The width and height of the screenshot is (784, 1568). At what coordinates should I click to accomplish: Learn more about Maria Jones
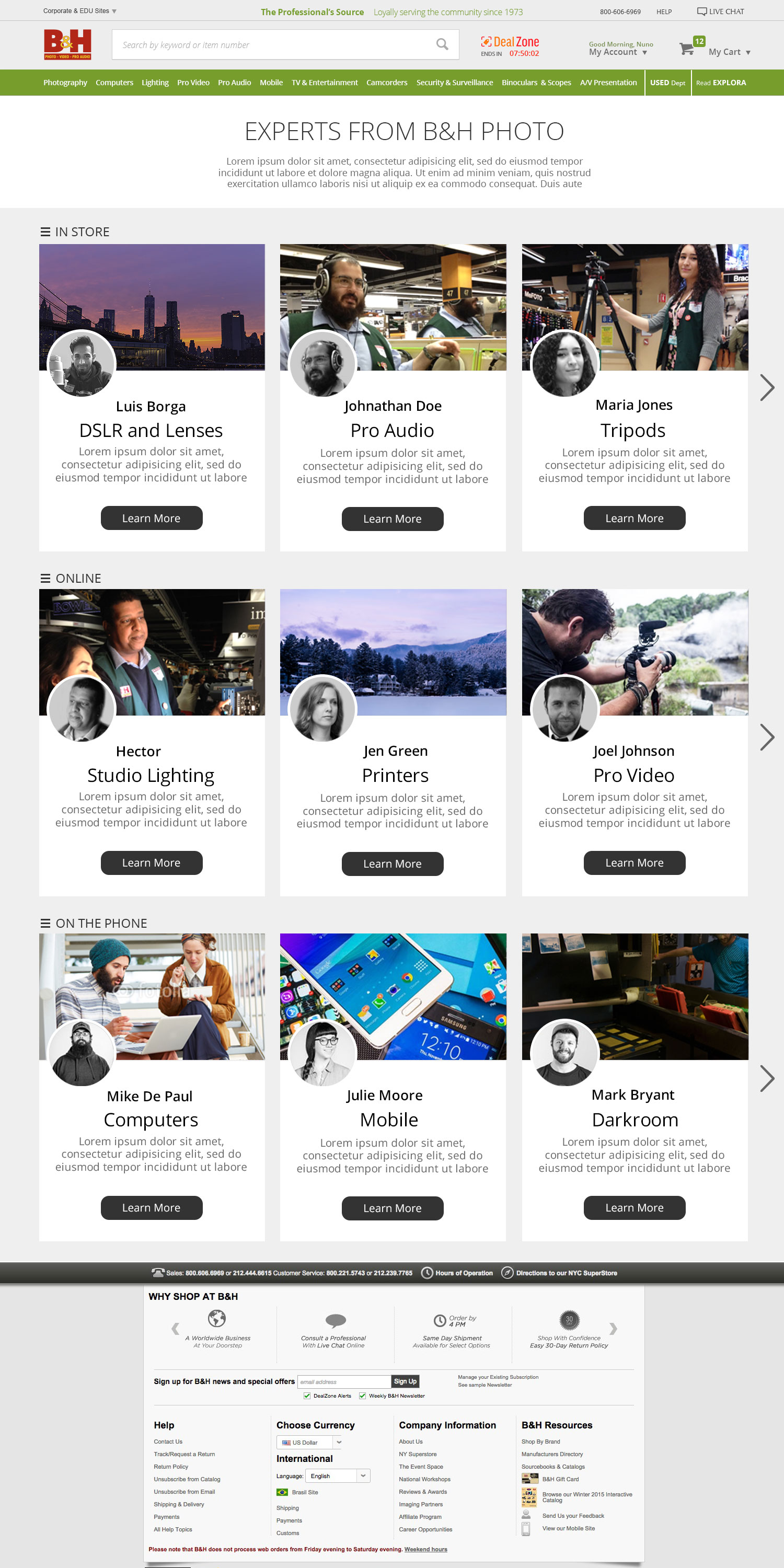click(x=635, y=518)
